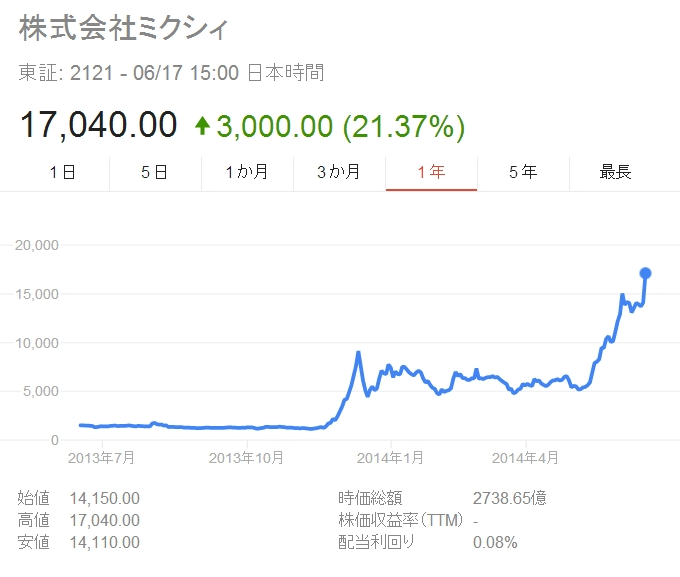Select the 1年 tab
Image resolution: width=680 pixels, height=577 pixels.
(431, 172)
